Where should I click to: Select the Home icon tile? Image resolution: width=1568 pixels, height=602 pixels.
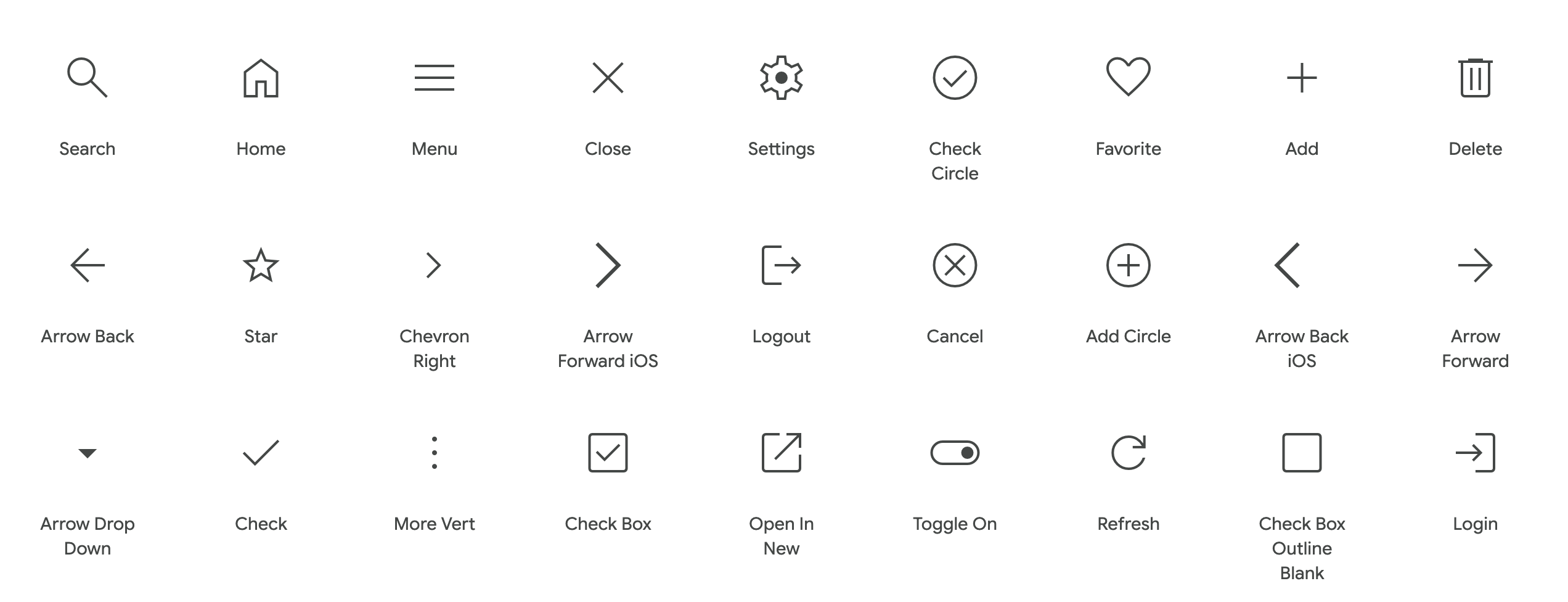coord(261,78)
